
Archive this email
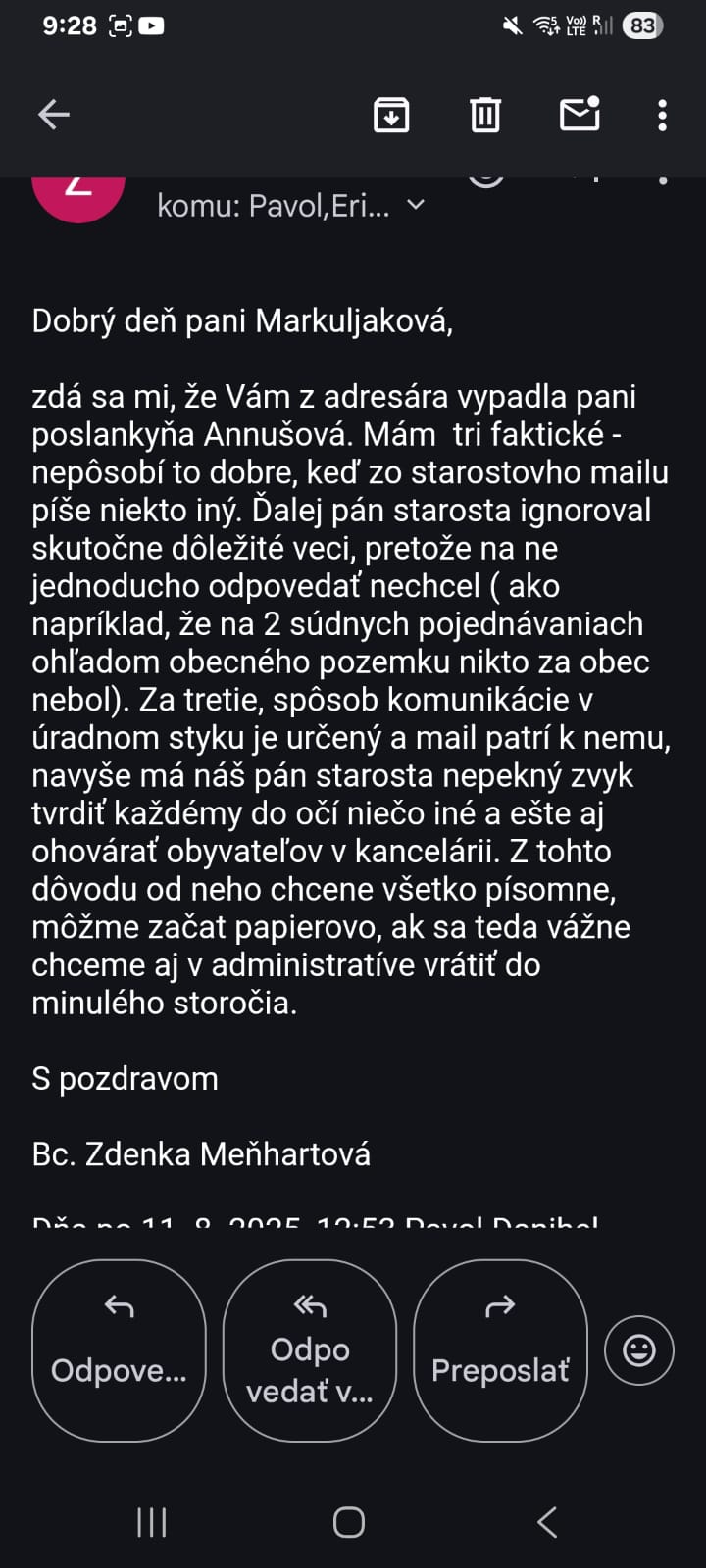[x=391, y=115]
